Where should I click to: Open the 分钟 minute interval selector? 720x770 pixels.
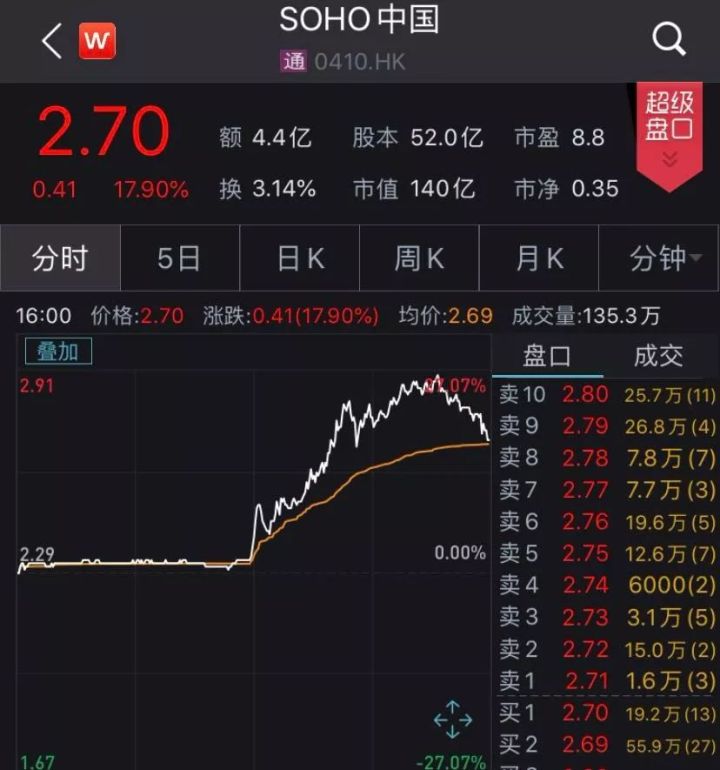pyautogui.click(x=660, y=258)
